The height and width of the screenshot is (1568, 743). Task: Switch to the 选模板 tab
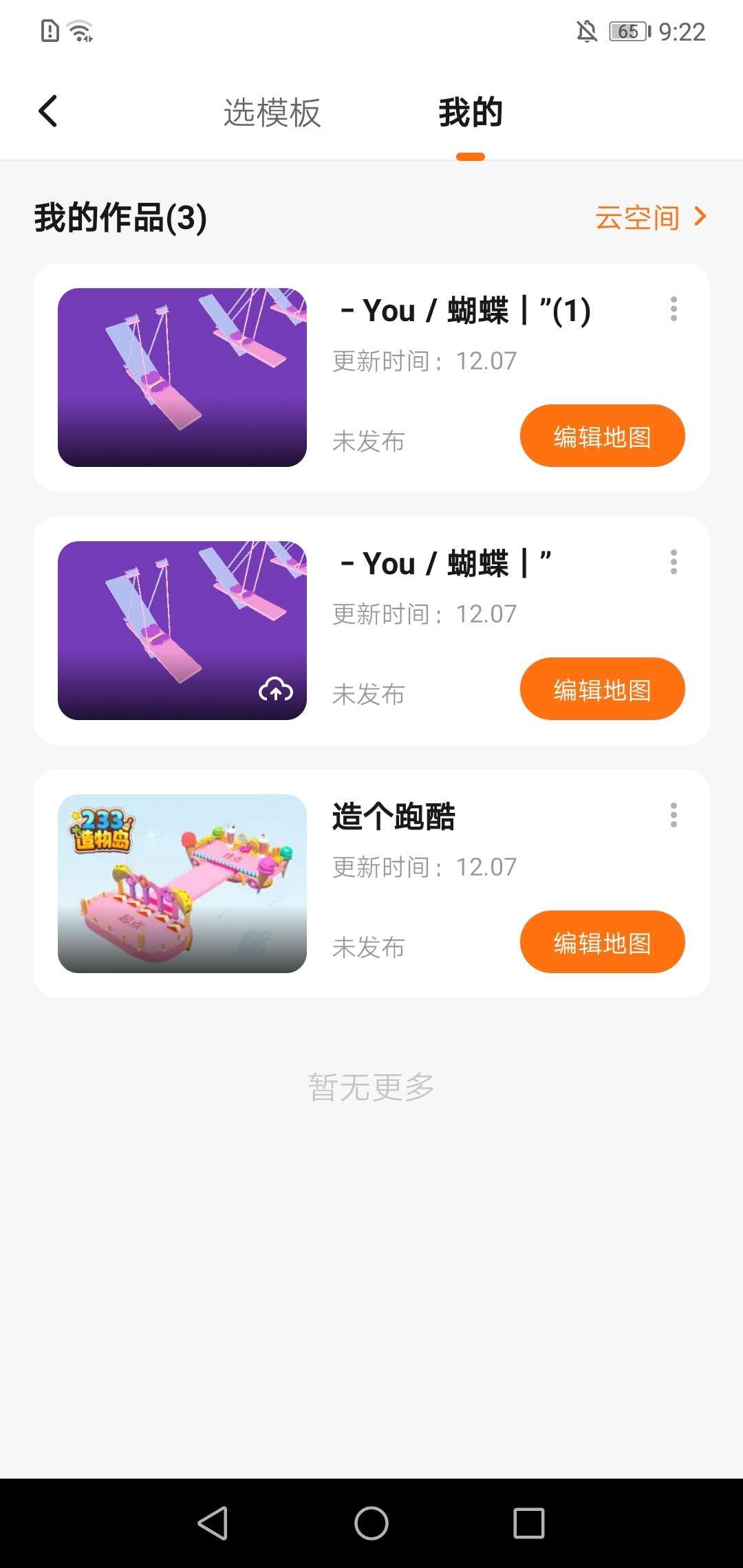tap(272, 113)
